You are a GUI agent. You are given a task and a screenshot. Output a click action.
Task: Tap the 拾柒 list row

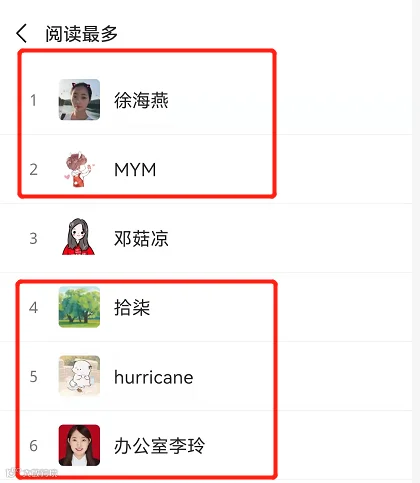point(206,307)
